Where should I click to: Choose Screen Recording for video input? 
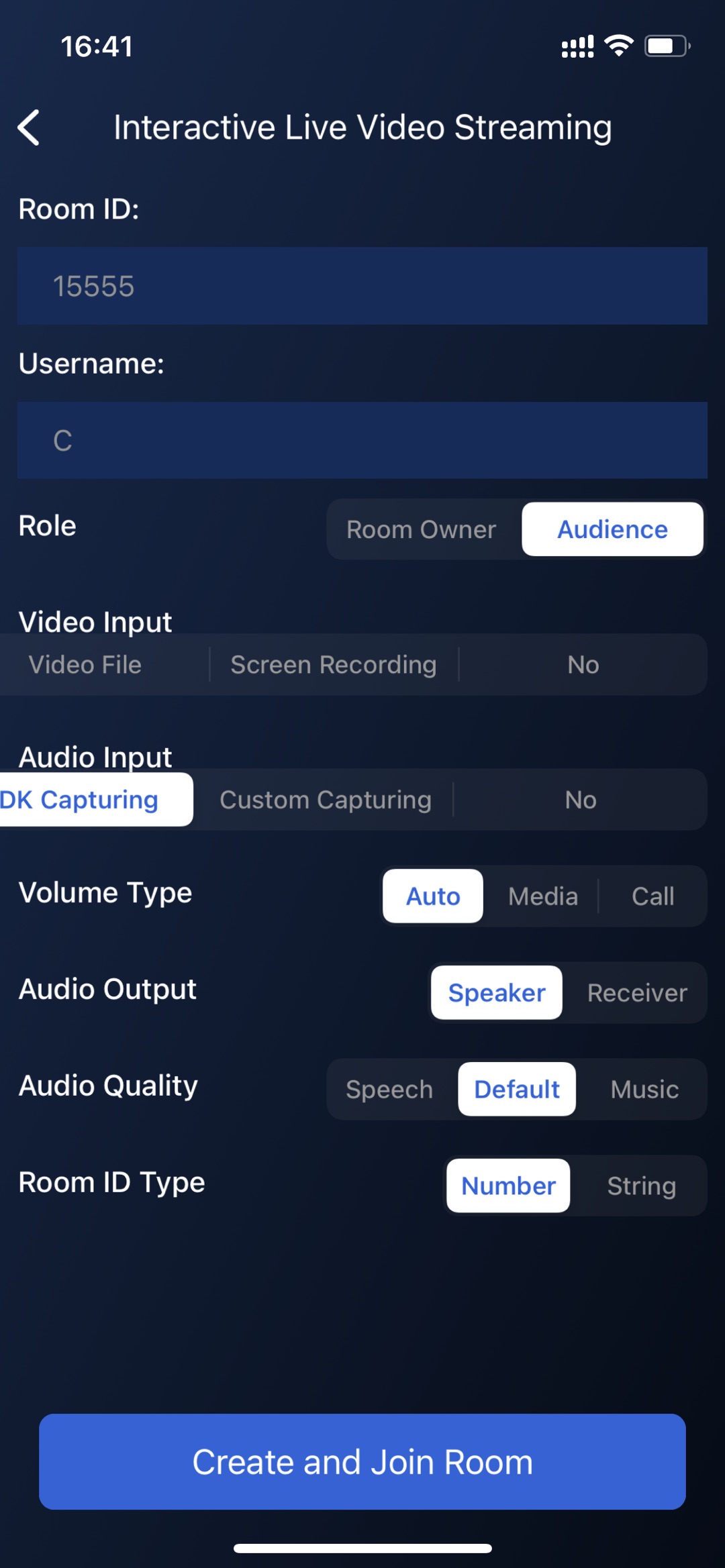[334, 665]
